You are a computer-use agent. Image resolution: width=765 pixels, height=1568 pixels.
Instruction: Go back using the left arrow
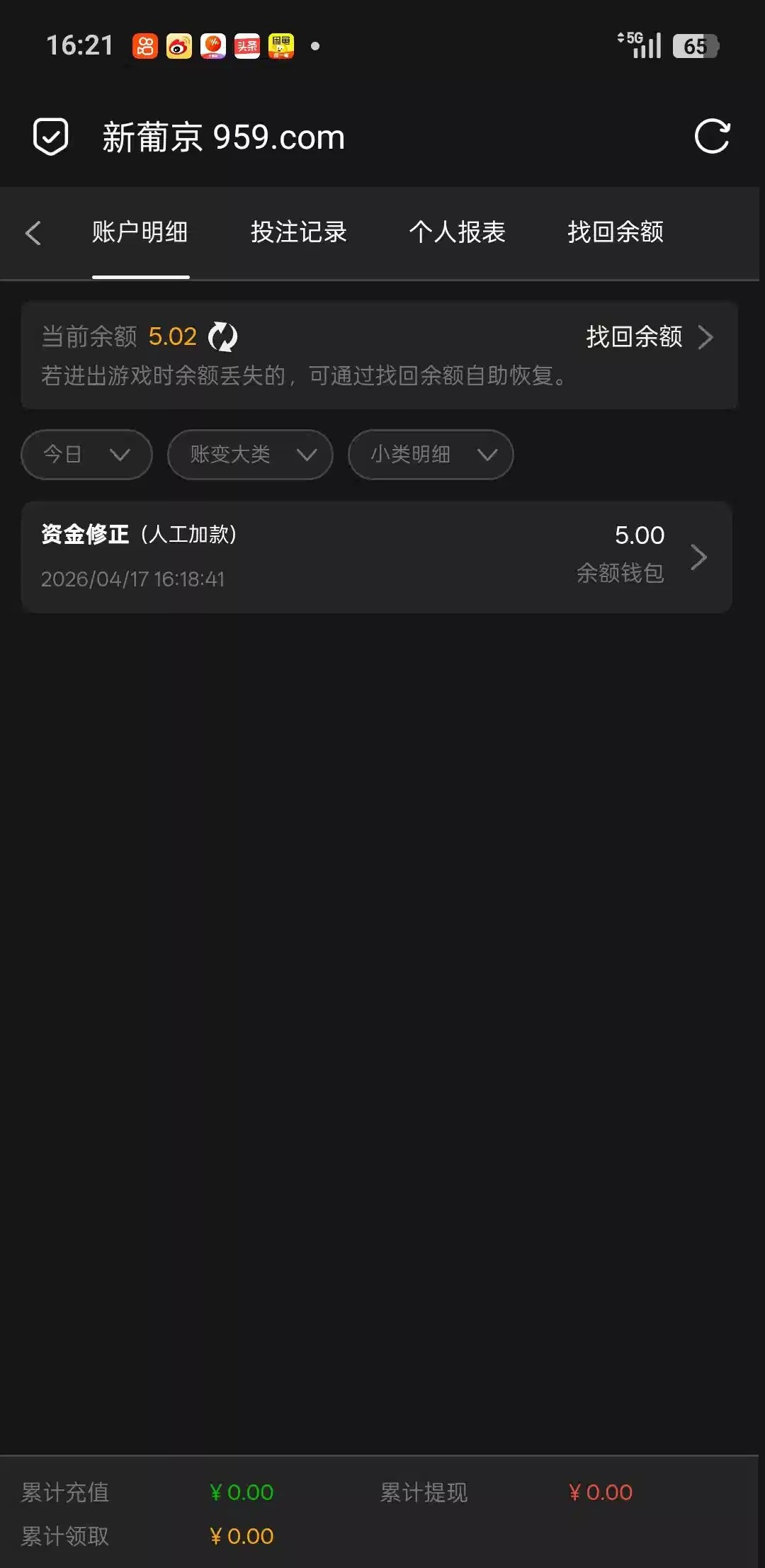(33, 233)
